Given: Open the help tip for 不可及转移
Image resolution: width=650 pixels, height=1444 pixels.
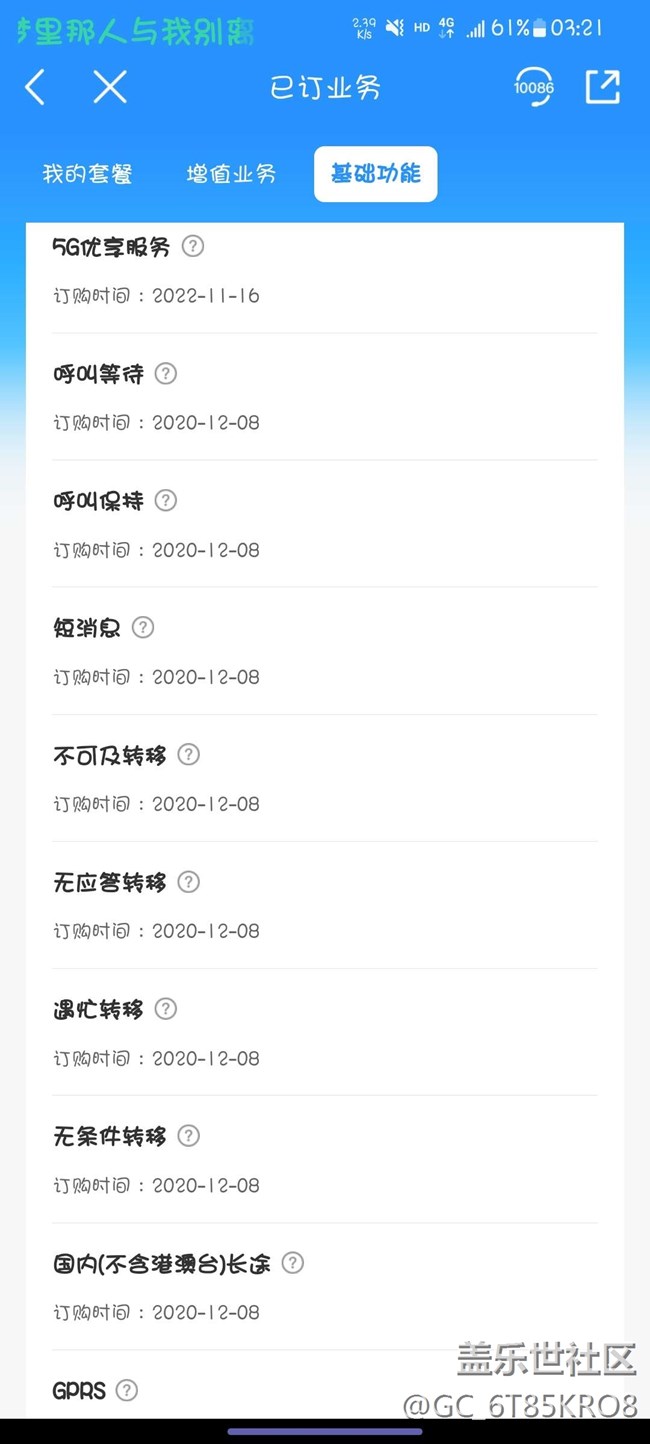Looking at the screenshot, I should tap(188, 754).
